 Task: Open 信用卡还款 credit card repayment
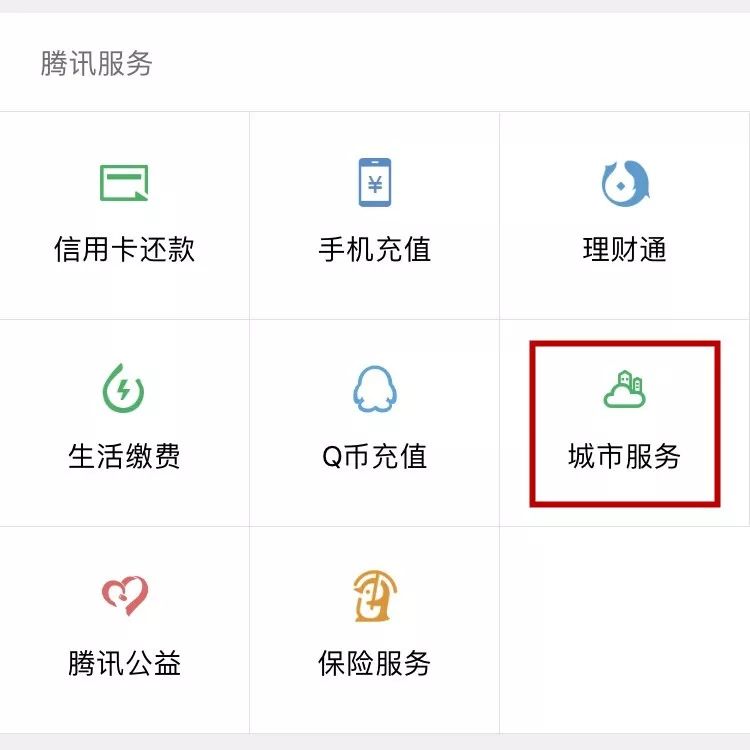coord(124,215)
